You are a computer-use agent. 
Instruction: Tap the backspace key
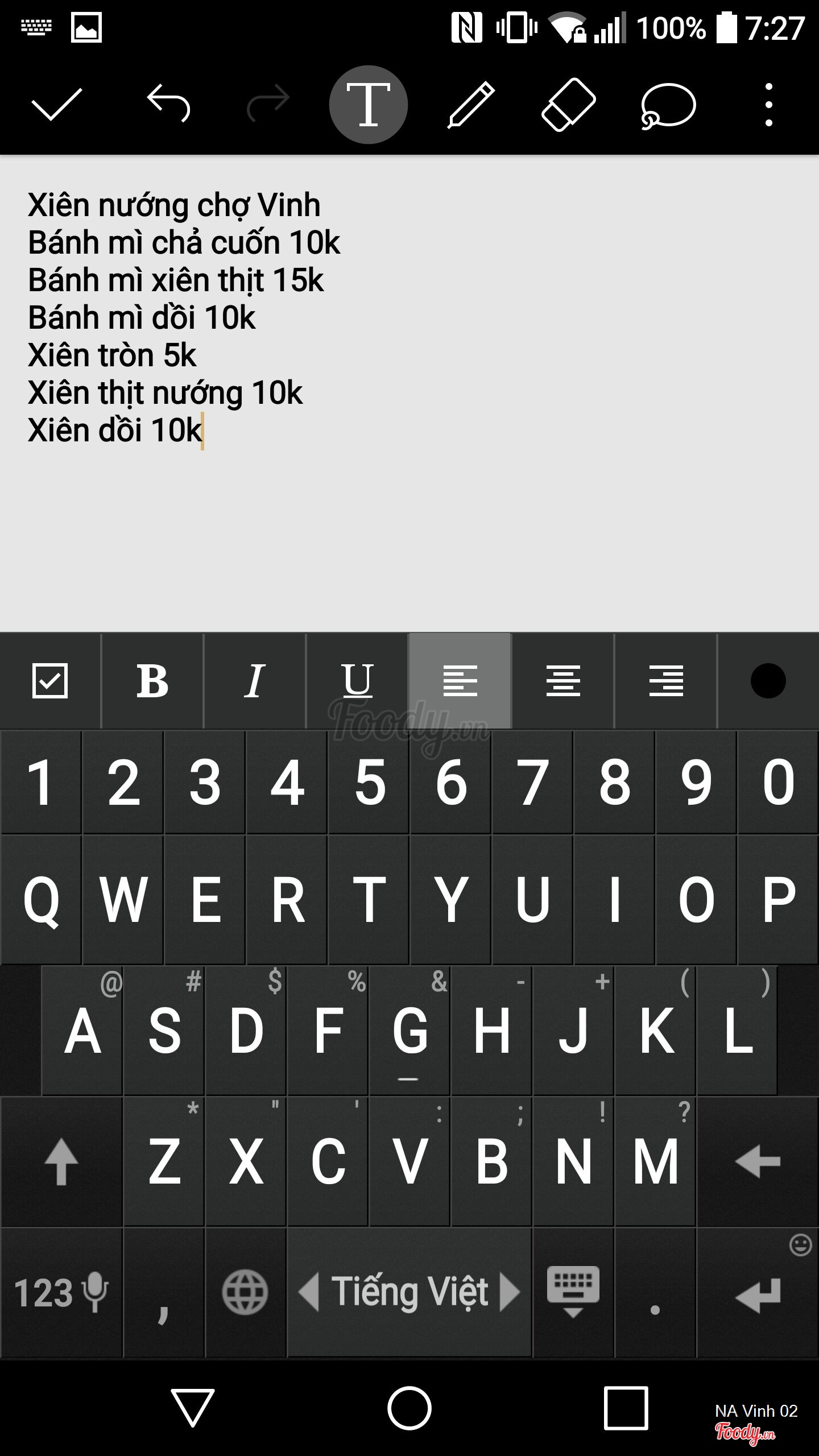pos(758,1161)
